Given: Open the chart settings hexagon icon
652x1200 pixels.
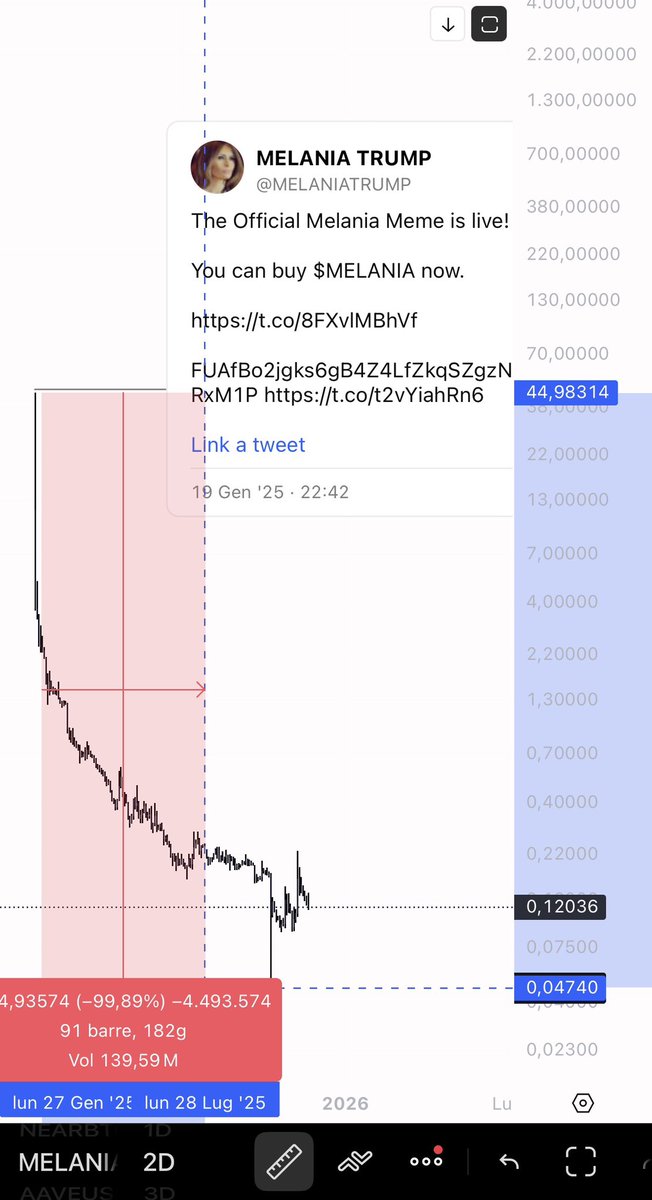Looking at the screenshot, I should coord(583,1103).
